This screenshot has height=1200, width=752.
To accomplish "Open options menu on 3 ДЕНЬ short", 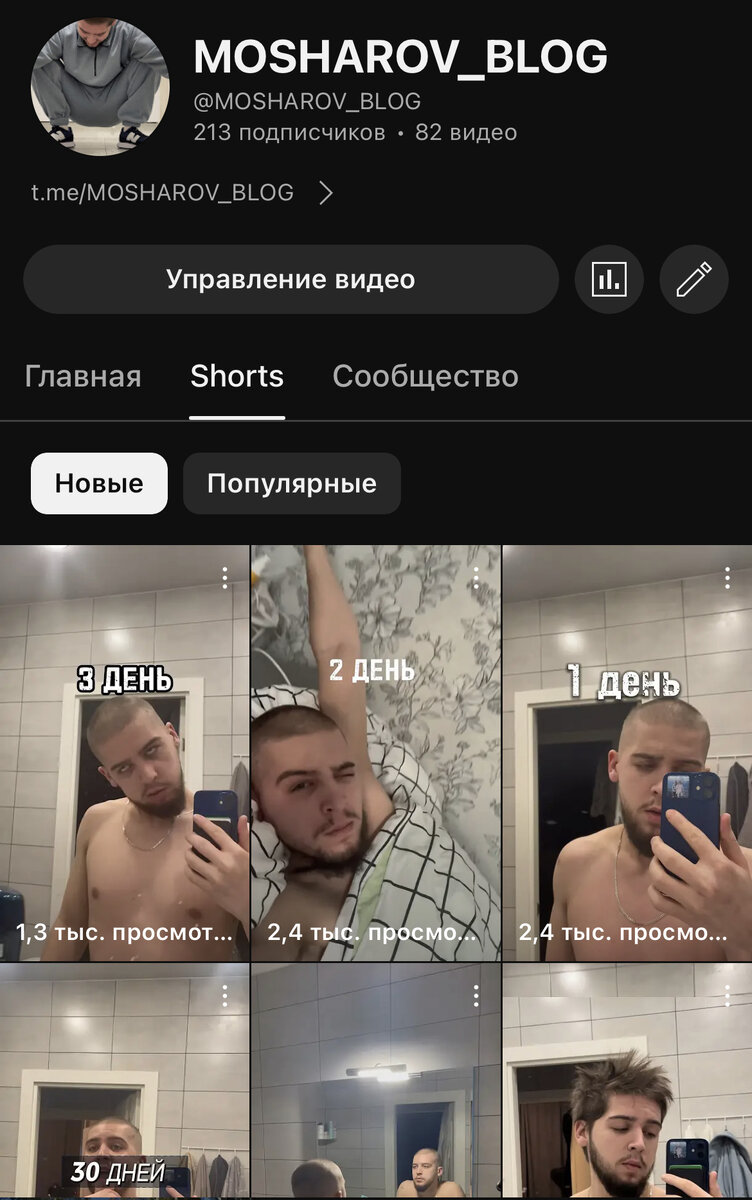I will click(225, 578).
